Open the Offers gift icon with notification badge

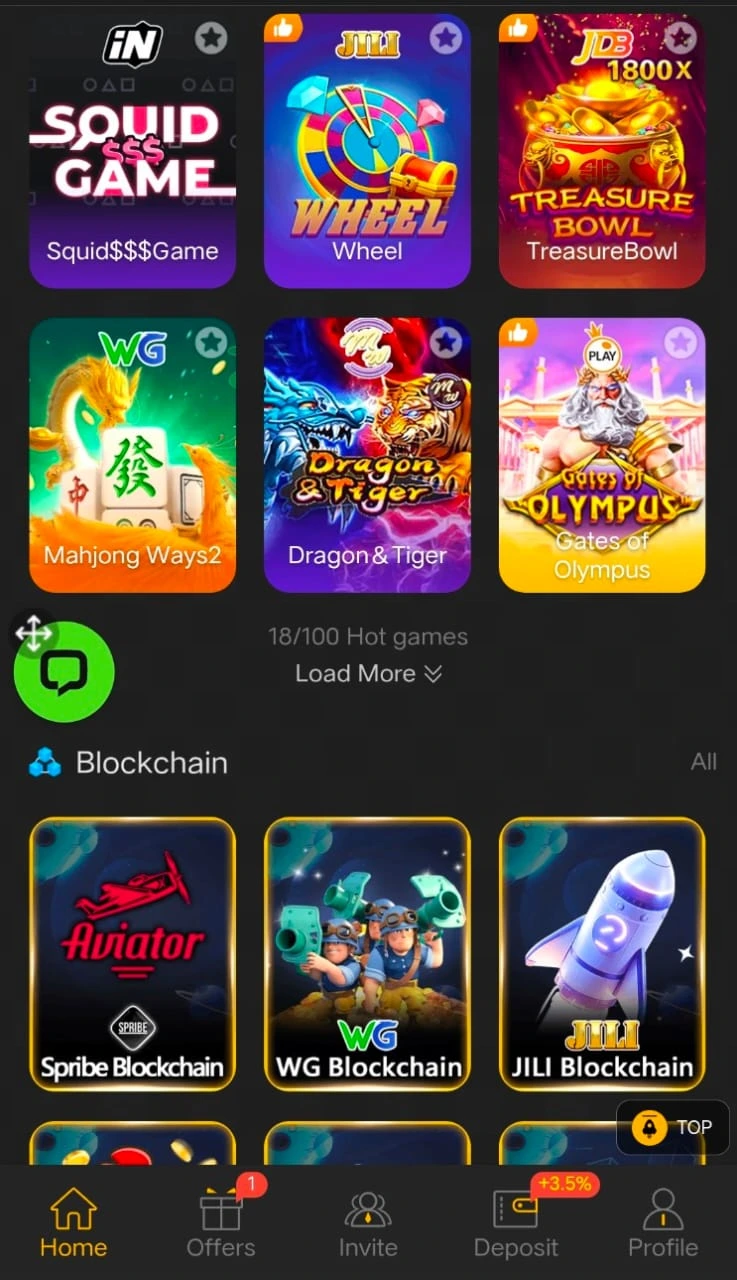pos(221,1212)
